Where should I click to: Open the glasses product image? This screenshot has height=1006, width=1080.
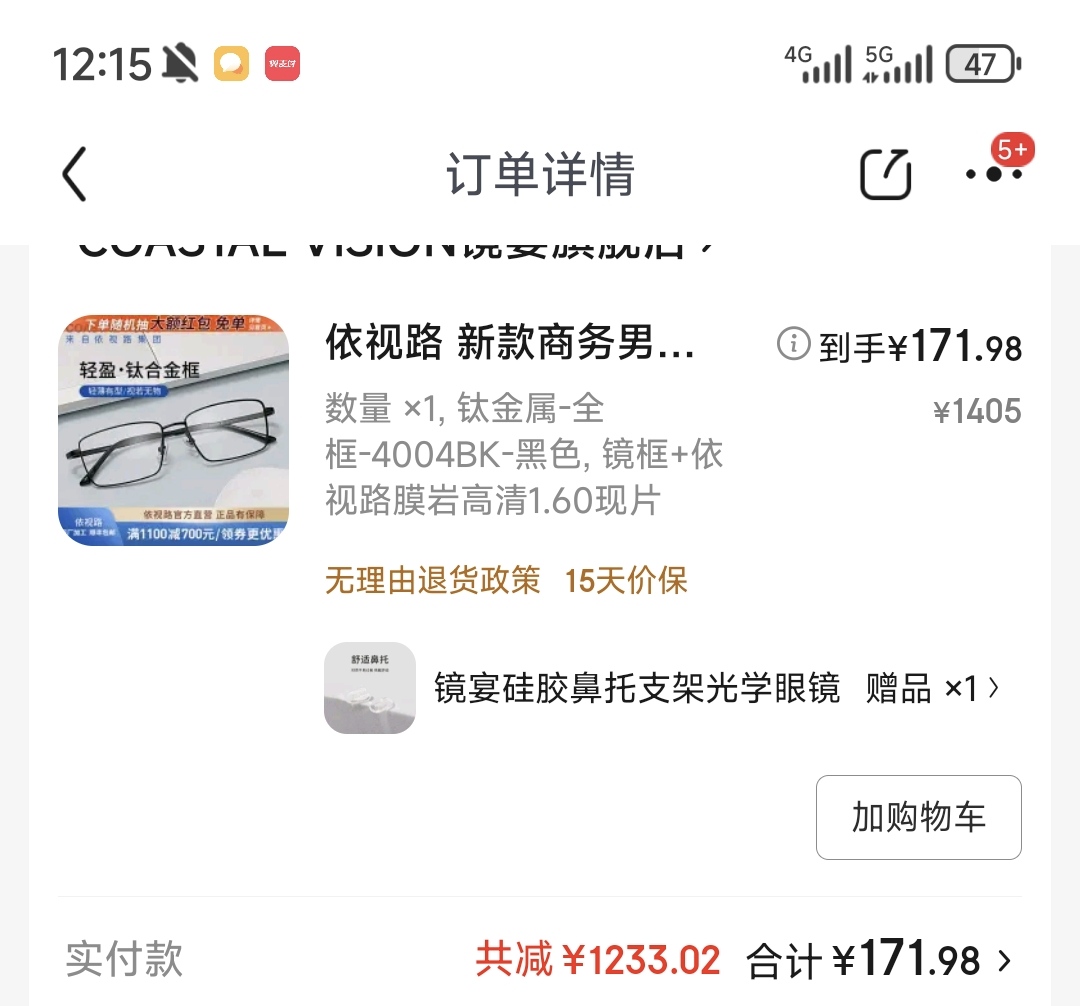click(173, 431)
